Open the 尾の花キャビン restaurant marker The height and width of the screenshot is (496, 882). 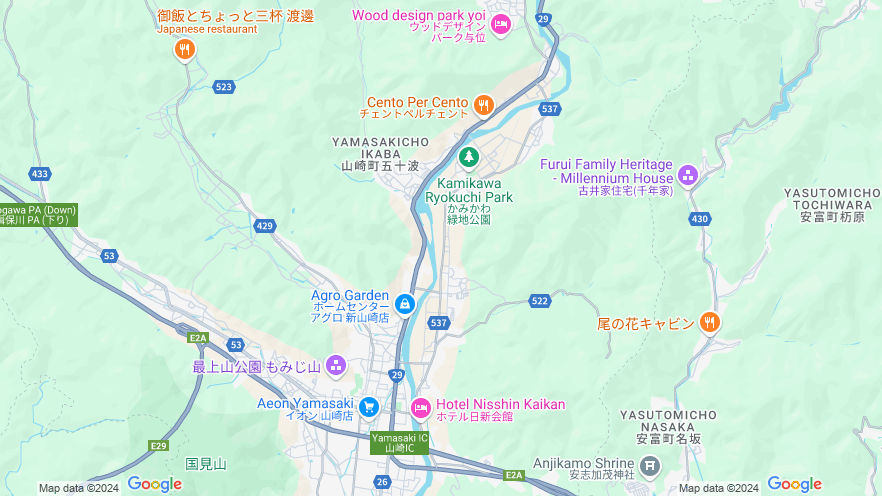coord(709,322)
